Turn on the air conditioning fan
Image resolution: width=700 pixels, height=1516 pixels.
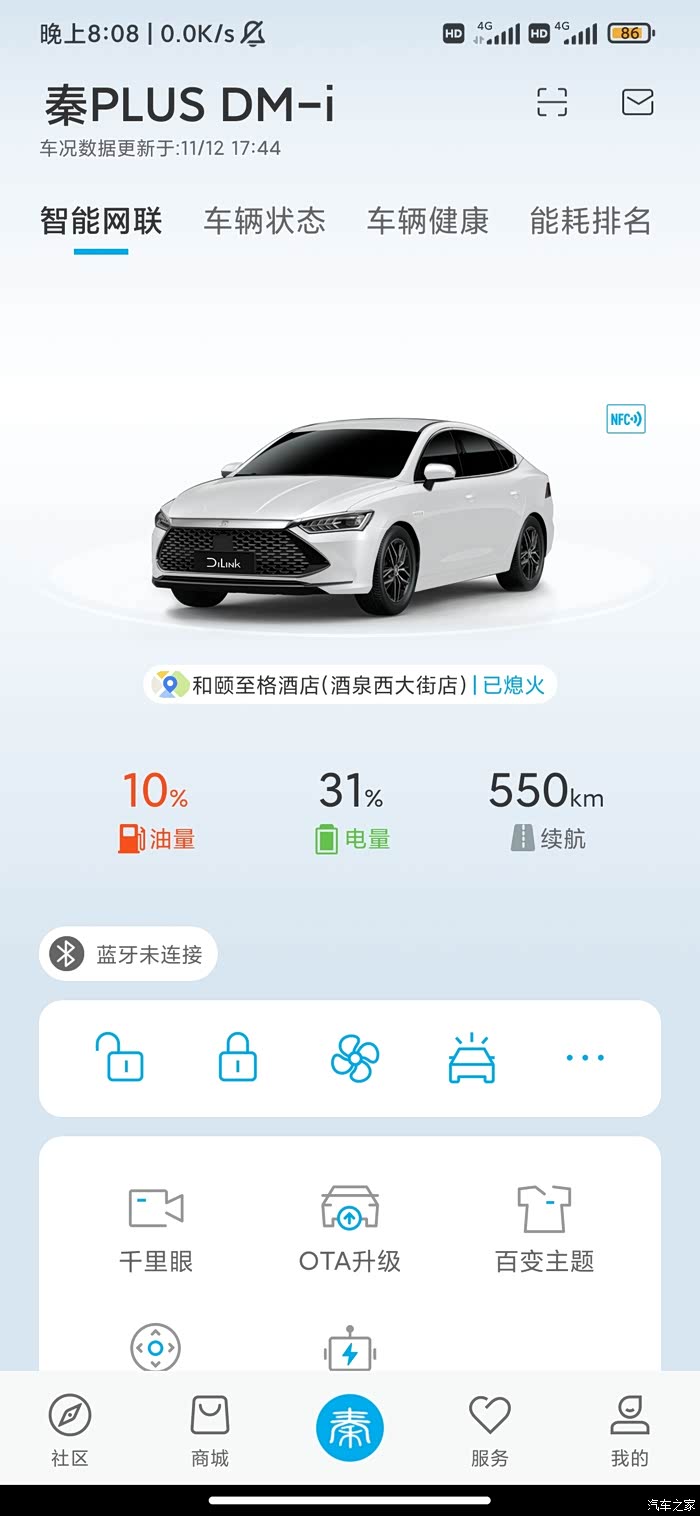[x=355, y=1057]
